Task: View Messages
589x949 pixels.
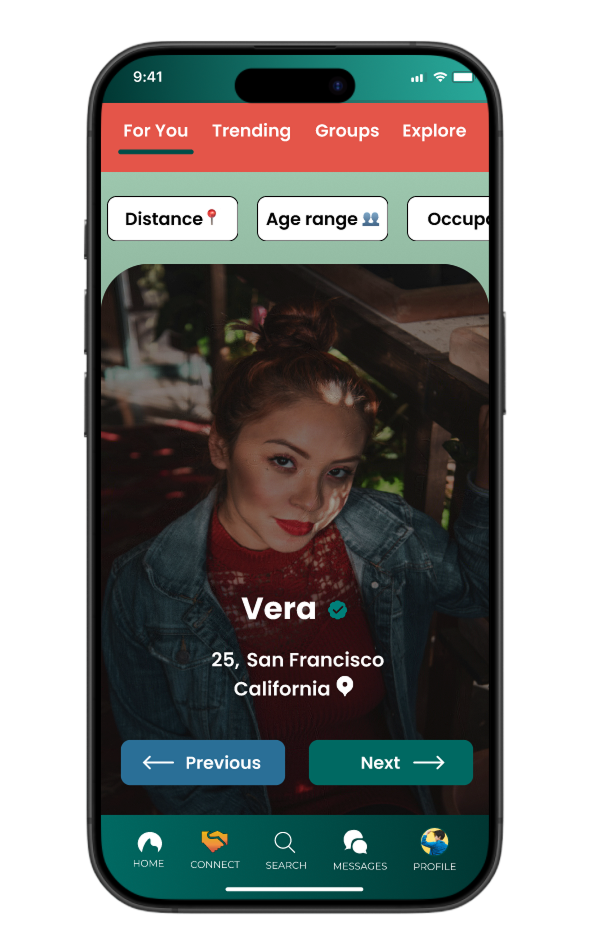Action: click(360, 850)
